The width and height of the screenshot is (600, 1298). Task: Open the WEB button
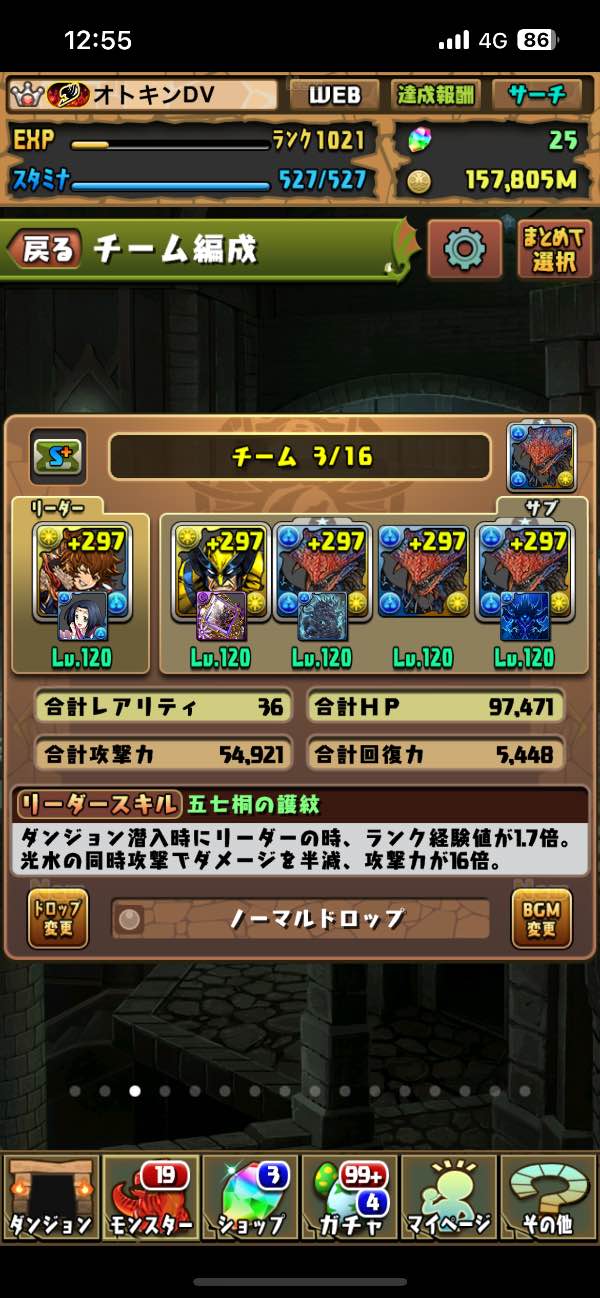(334, 96)
